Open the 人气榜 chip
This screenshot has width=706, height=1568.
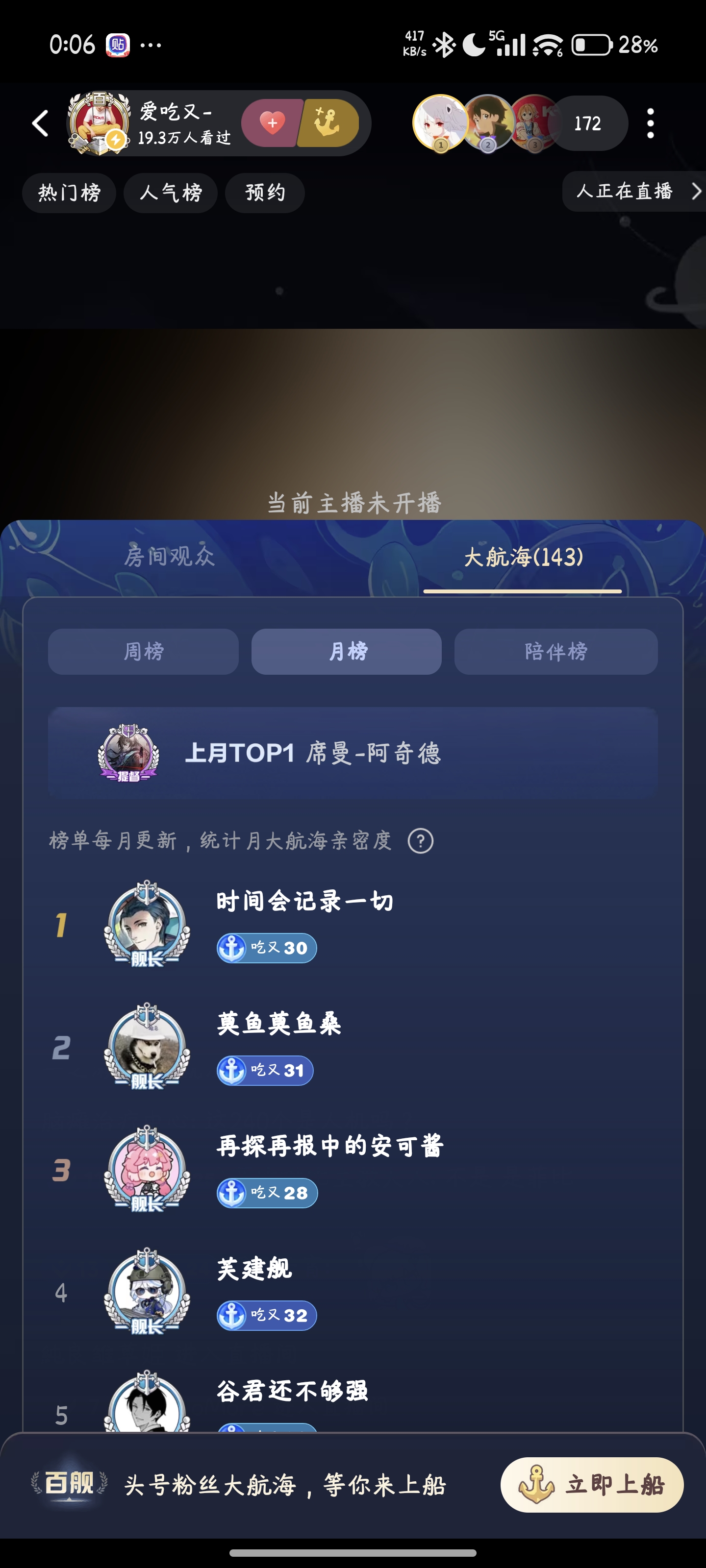[x=171, y=193]
